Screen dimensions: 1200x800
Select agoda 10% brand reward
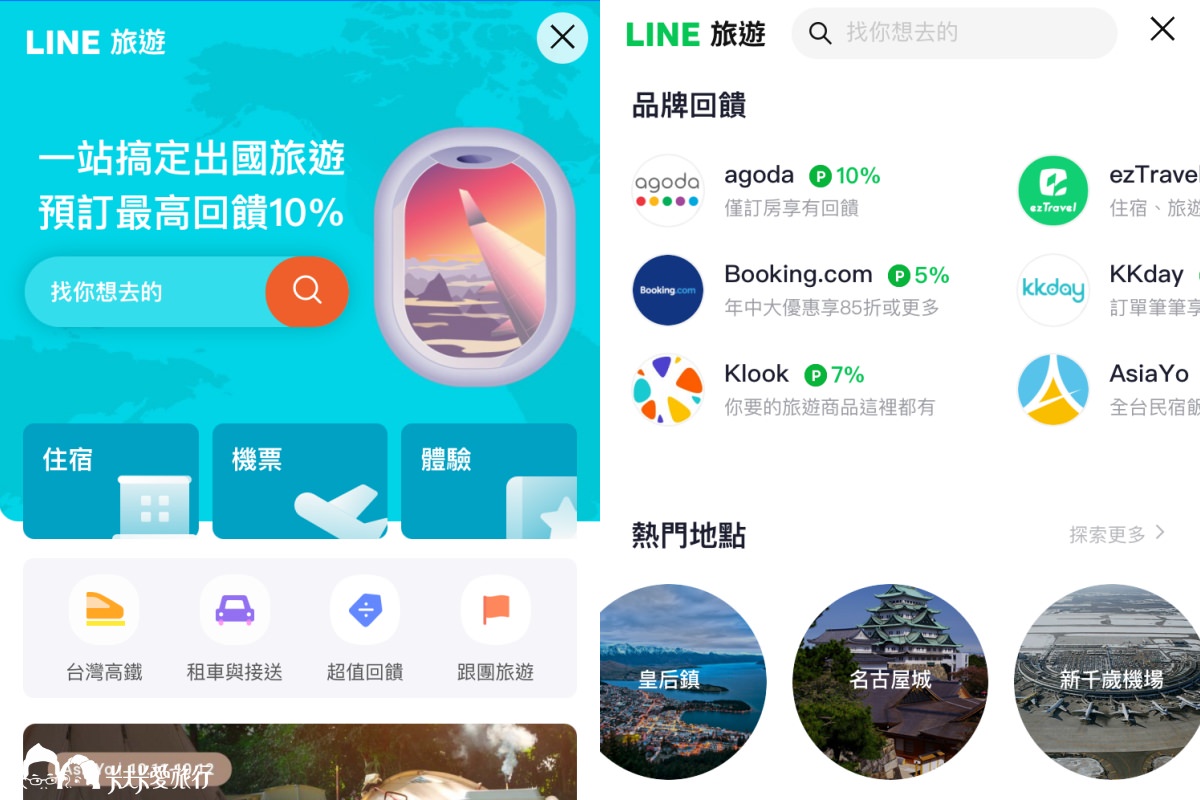(x=760, y=190)
